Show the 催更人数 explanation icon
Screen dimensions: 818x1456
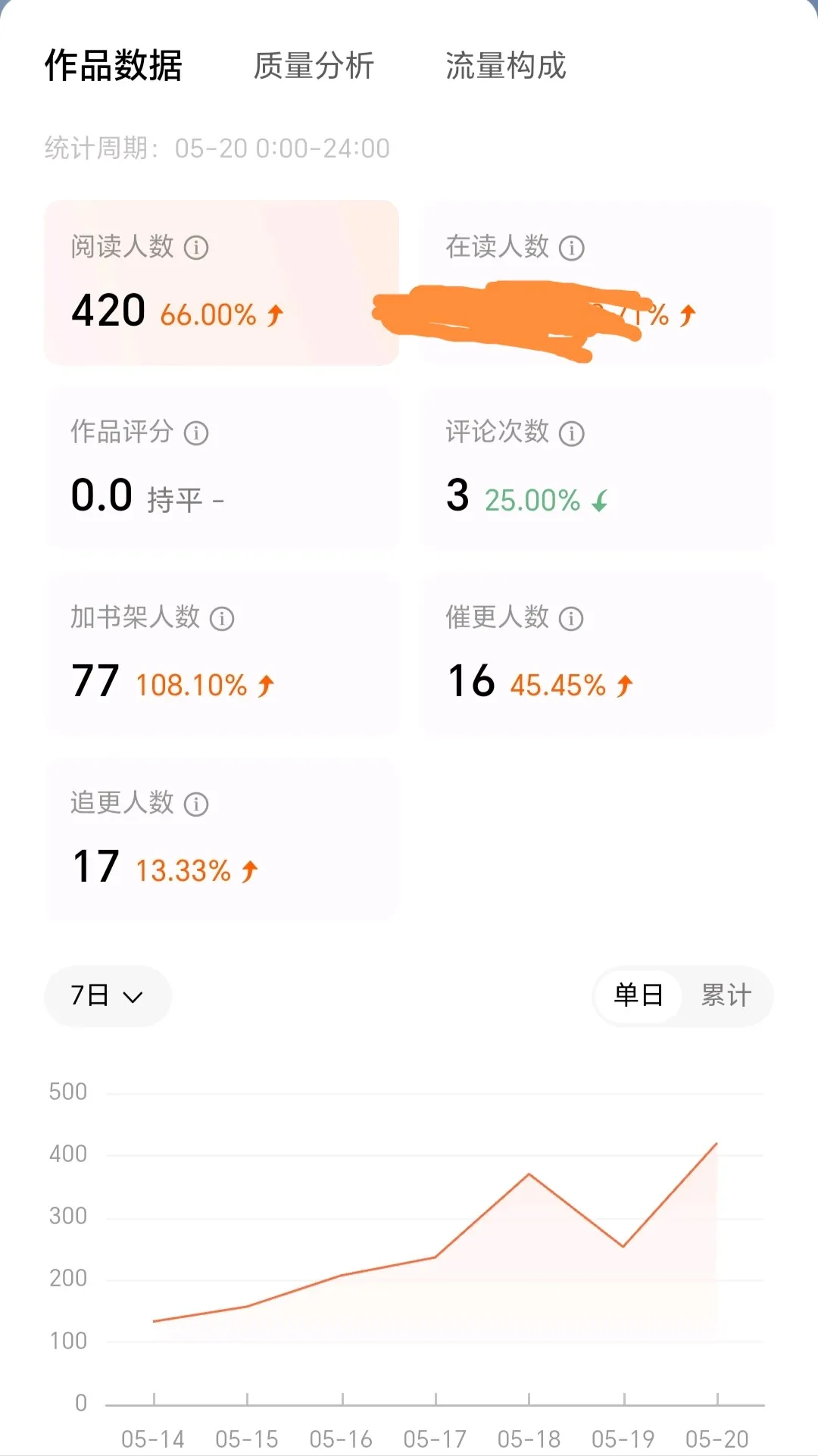click(571, 619)
